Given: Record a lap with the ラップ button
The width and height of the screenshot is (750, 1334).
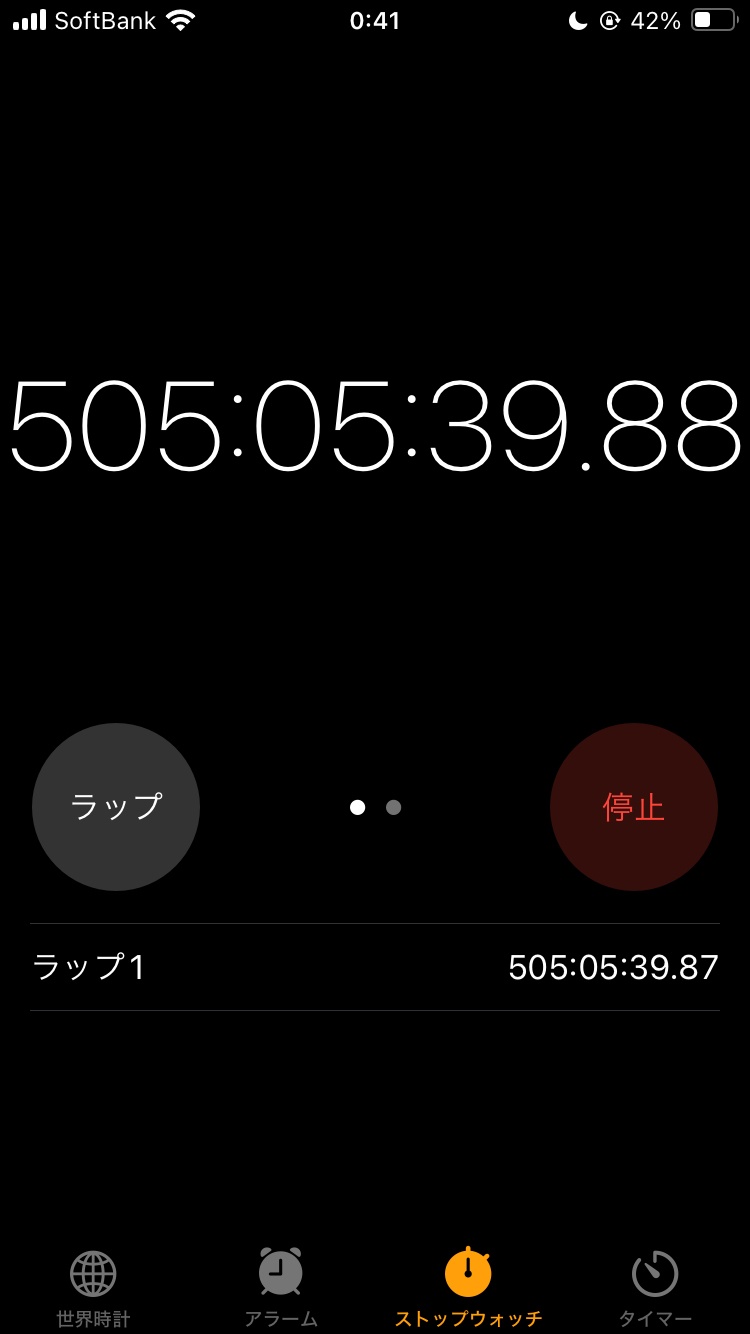Looking at the screenshot, I should tap(116, 807).
